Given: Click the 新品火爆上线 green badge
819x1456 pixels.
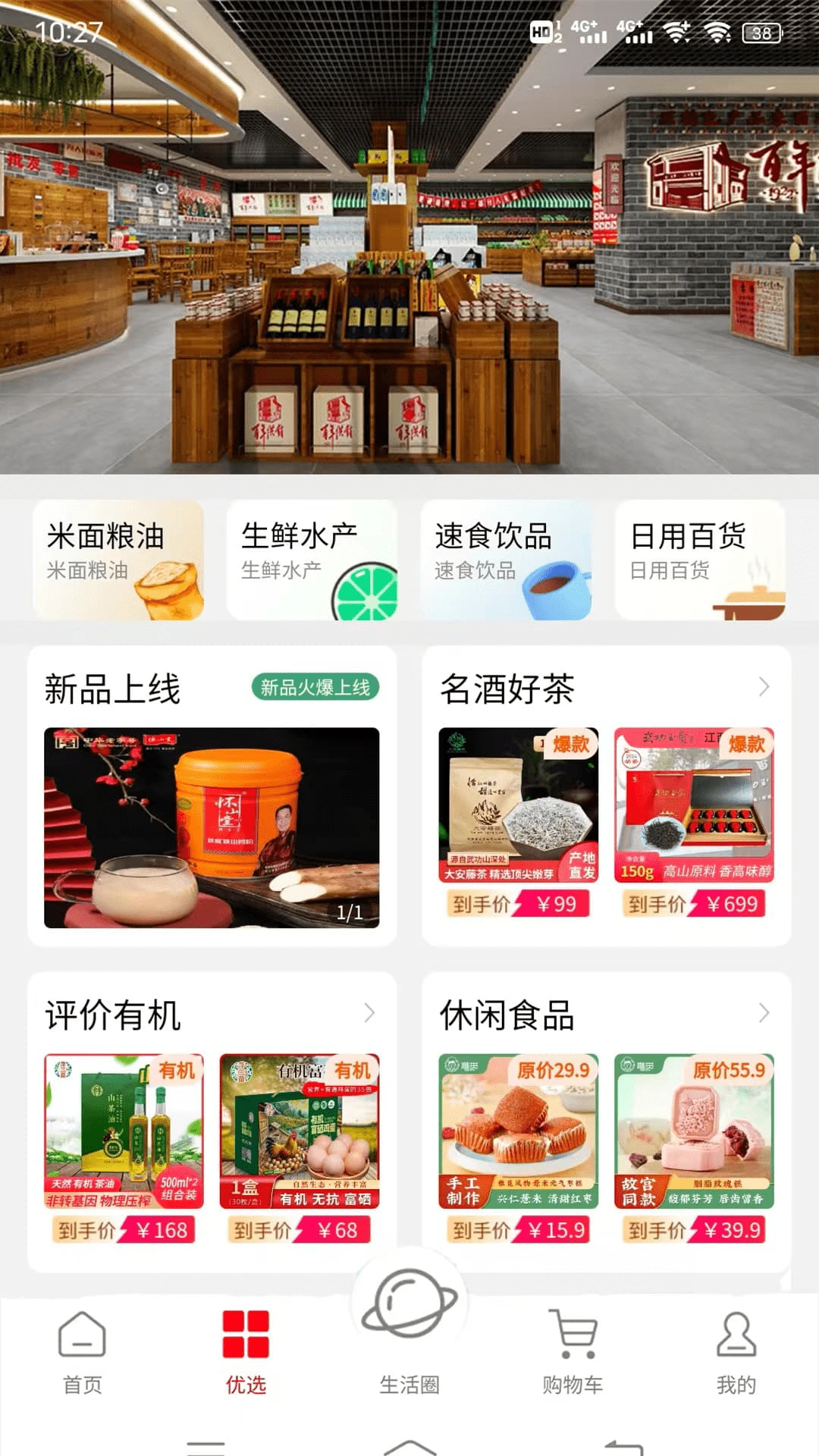Looking at the screenshot, I should point(316,689).
